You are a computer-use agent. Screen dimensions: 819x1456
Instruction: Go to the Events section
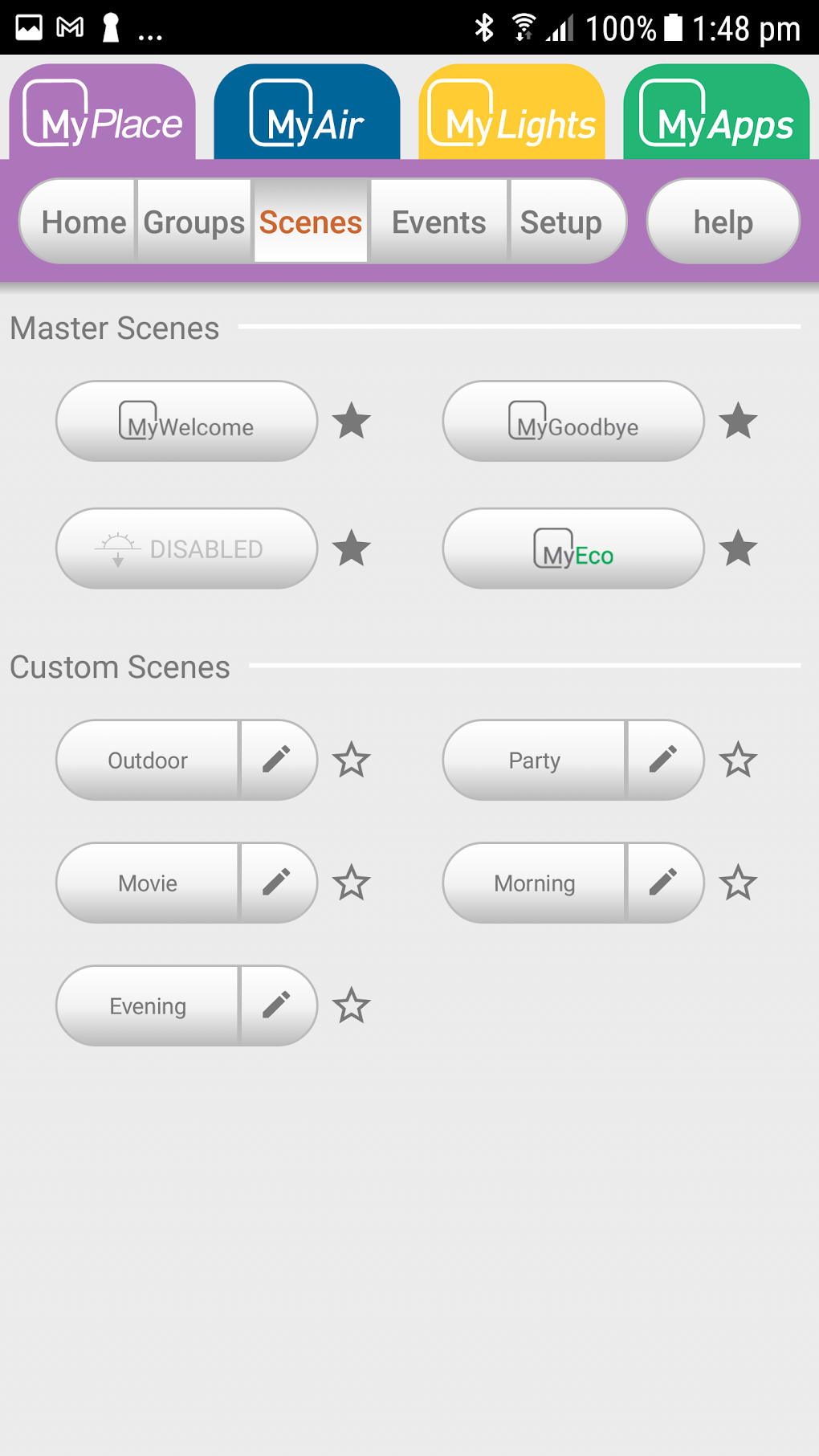point(438,222)
